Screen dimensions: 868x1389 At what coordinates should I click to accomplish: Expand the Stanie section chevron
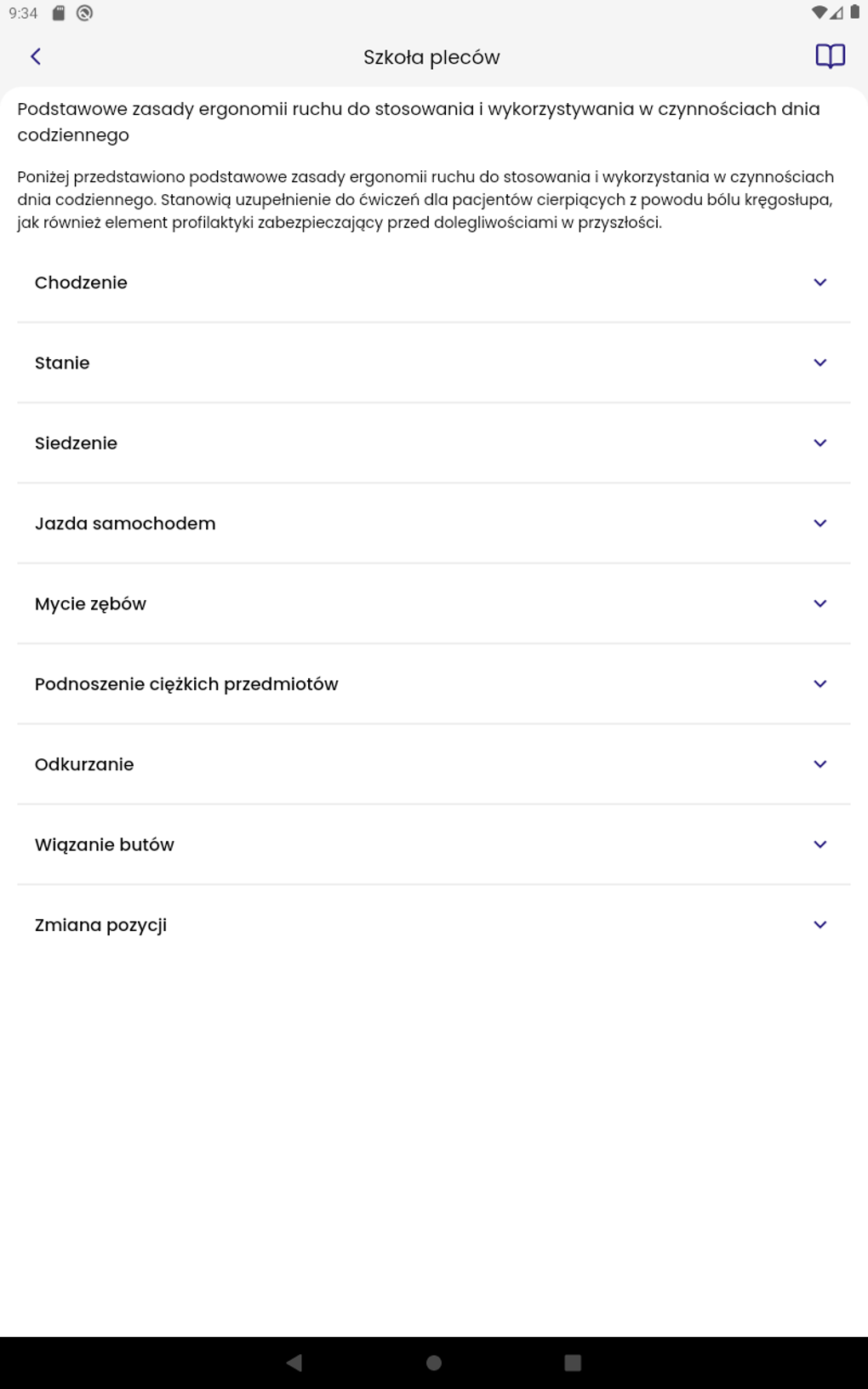click(x=819, y=362)
